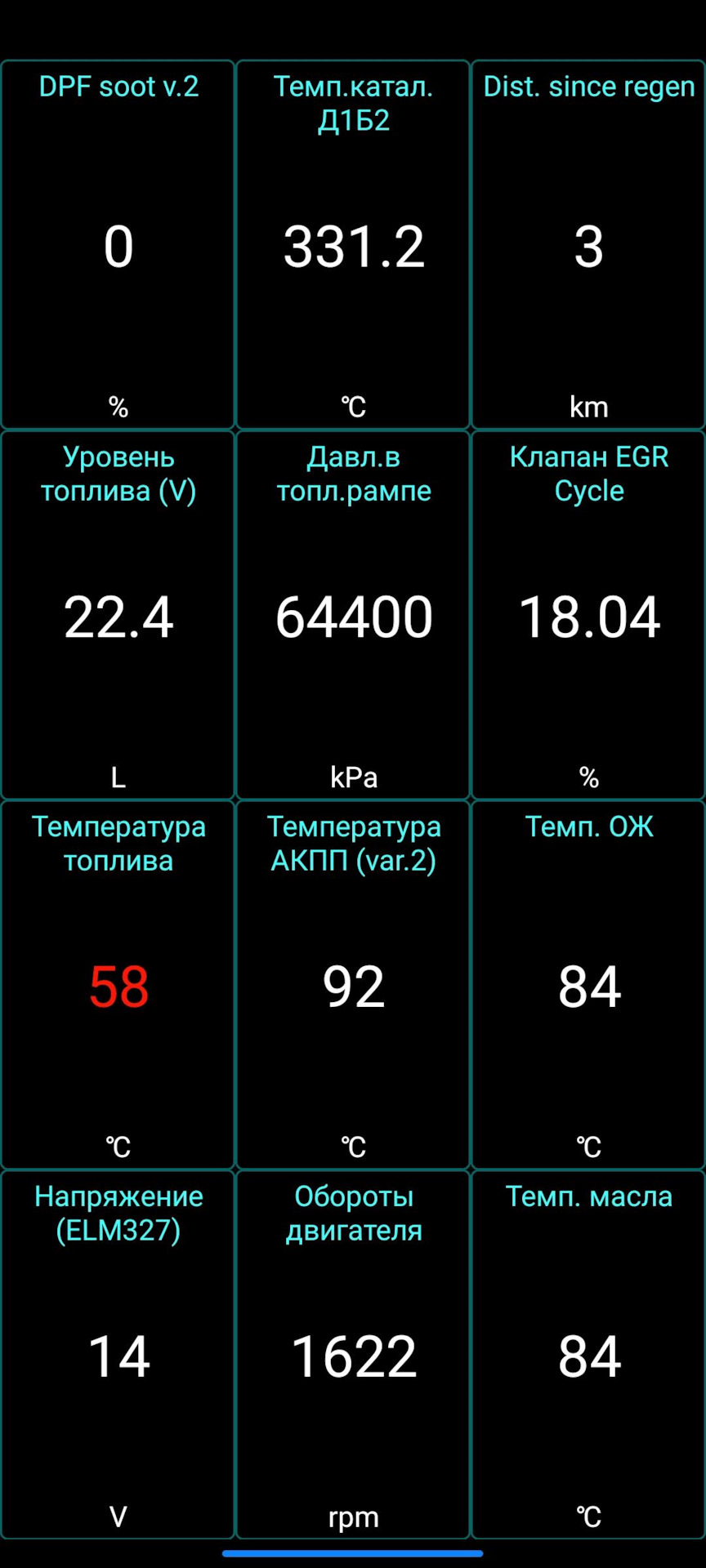This screenshot has height=1568, width=706.
Task: Tap the Темп. ОЖ gauge tile
Action: [588, 985]
